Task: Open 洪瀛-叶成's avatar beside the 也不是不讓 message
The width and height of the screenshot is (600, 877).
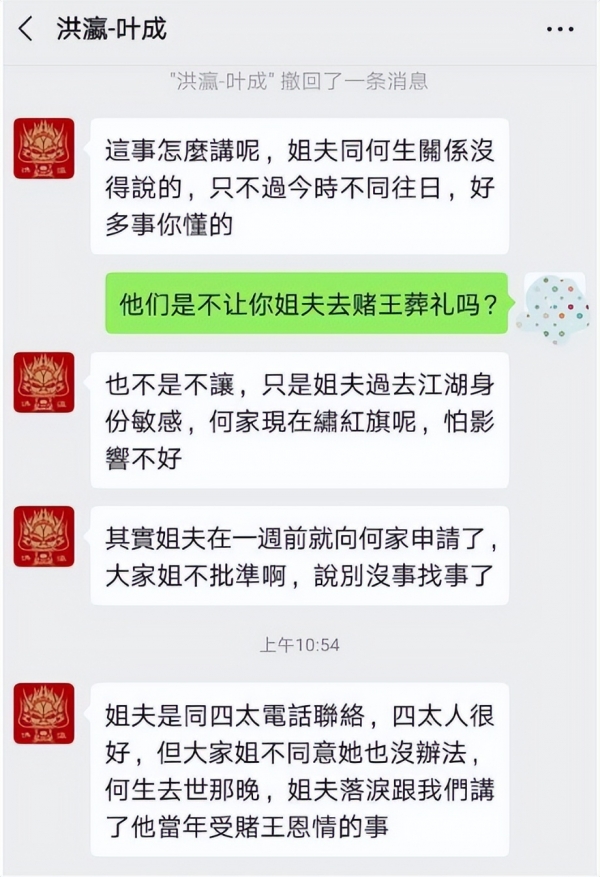Action: [44, 382]
